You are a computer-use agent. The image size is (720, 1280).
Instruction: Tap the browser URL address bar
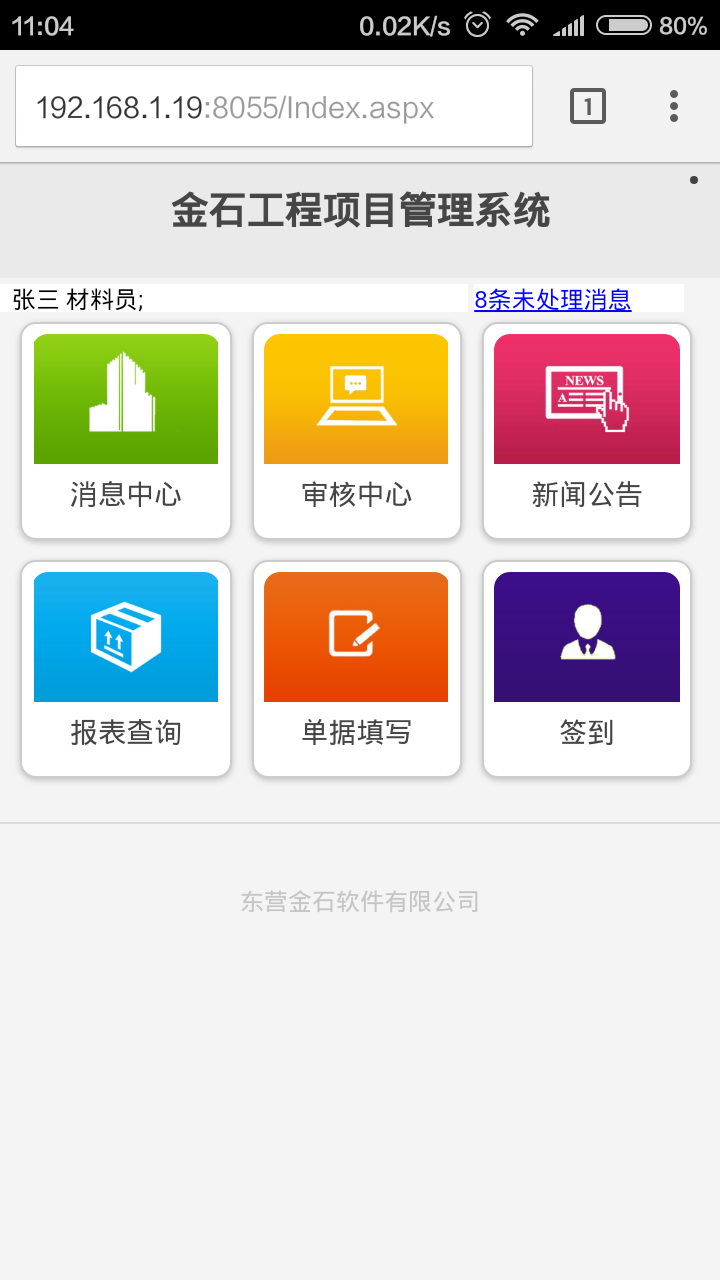point(273,107)
